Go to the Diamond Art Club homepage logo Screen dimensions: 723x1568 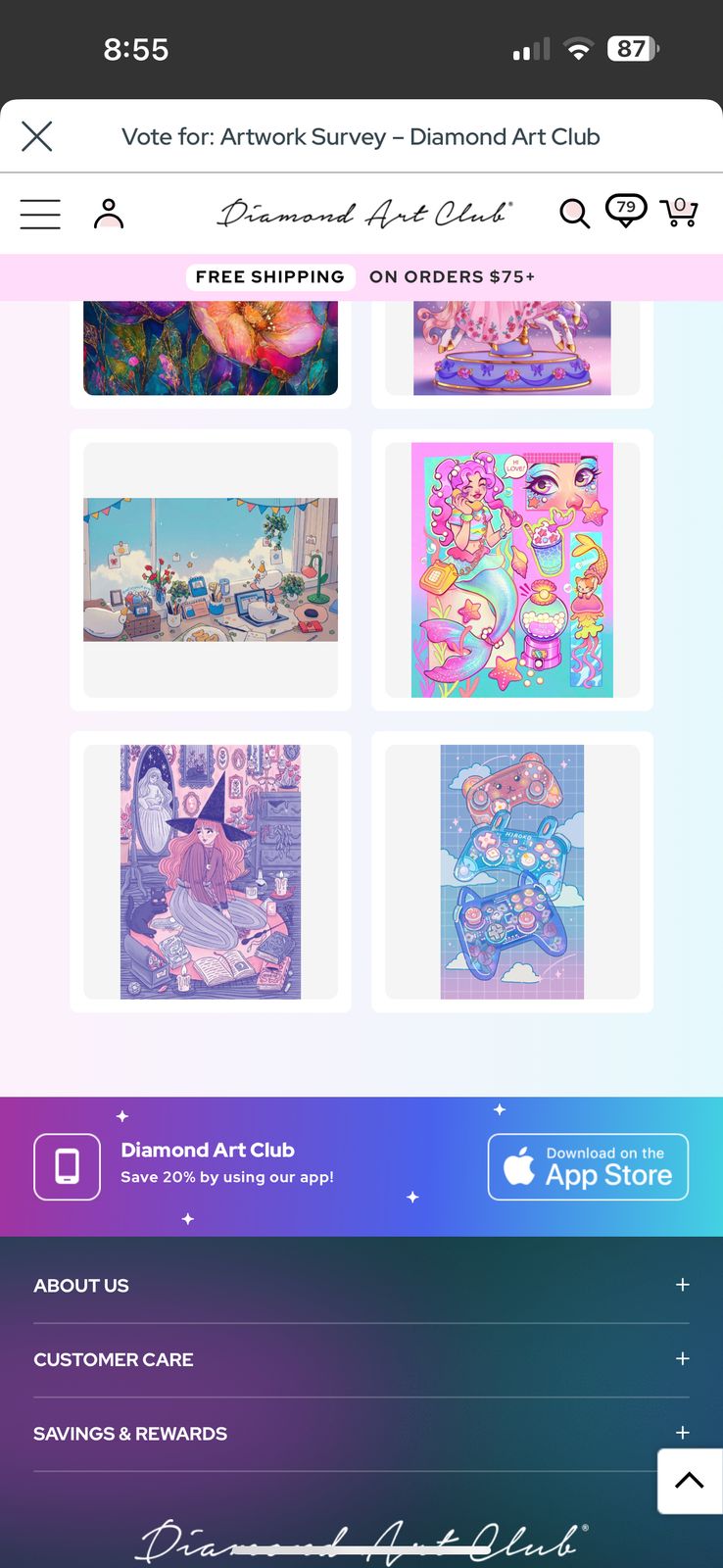364,213
